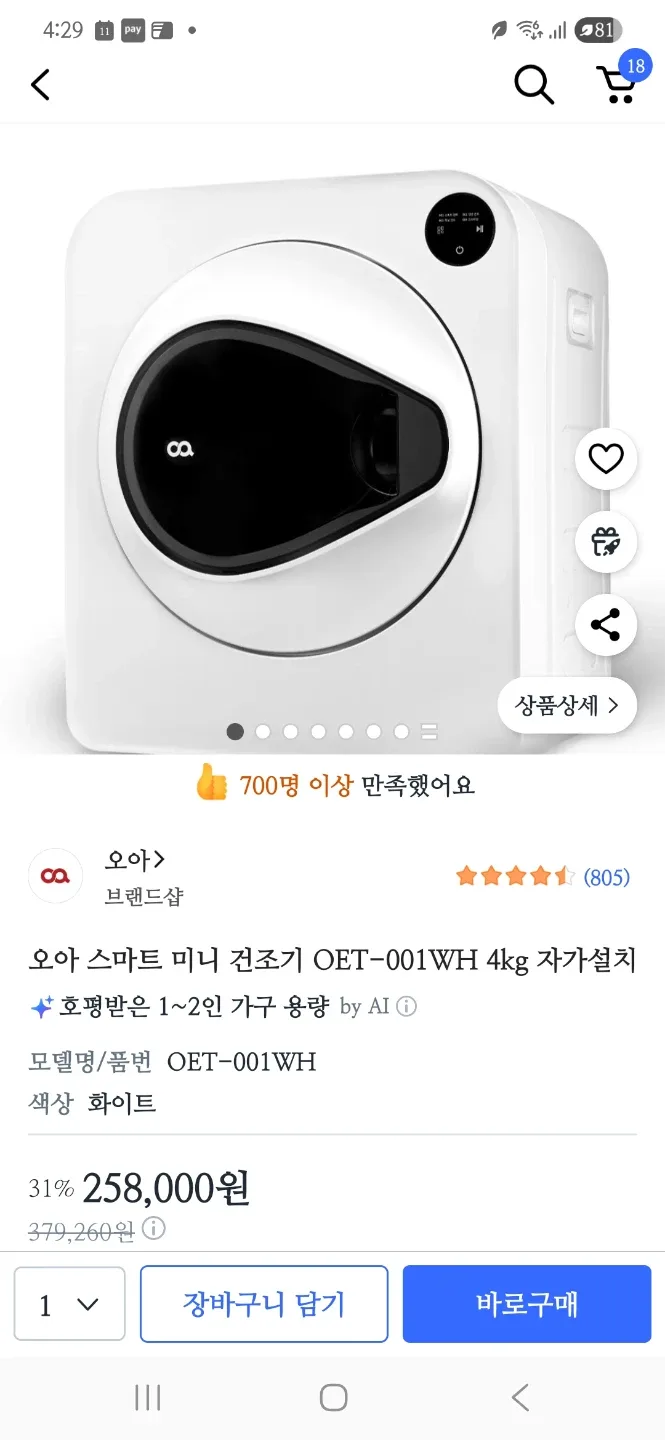
Task: Show info about the AI summary
Action: pos(407,1006)
